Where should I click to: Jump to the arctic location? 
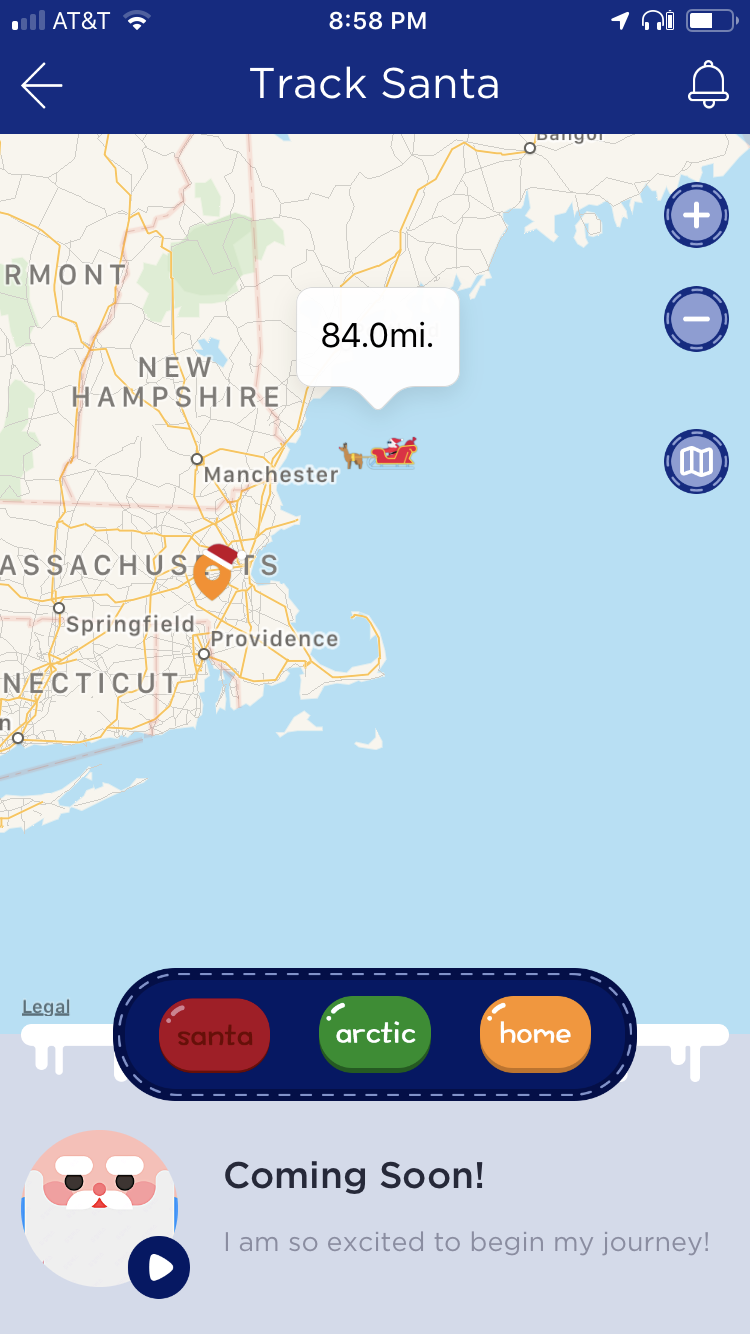[375, 1034]
